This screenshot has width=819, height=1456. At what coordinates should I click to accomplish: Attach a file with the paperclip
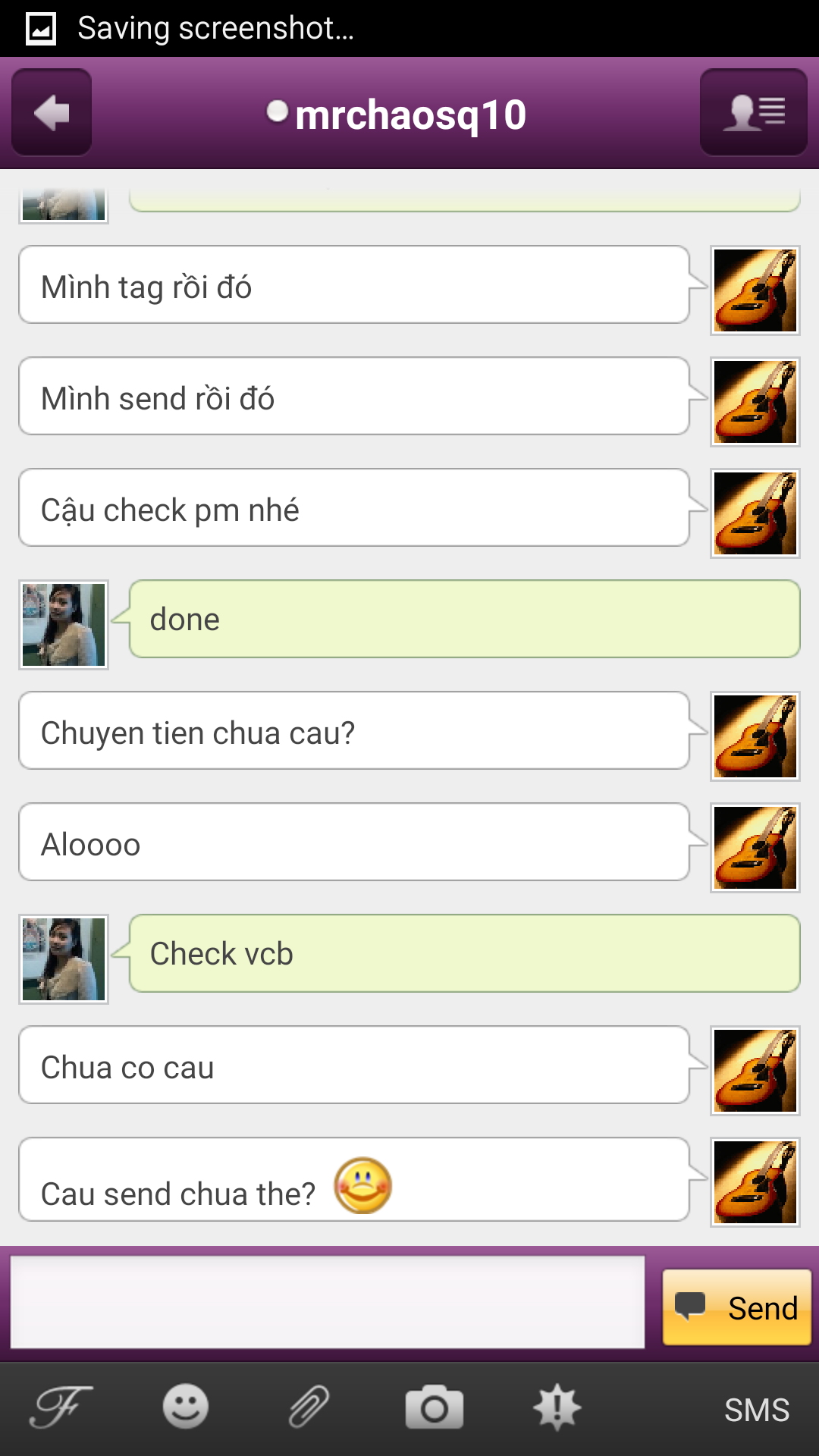[309, 1407]
